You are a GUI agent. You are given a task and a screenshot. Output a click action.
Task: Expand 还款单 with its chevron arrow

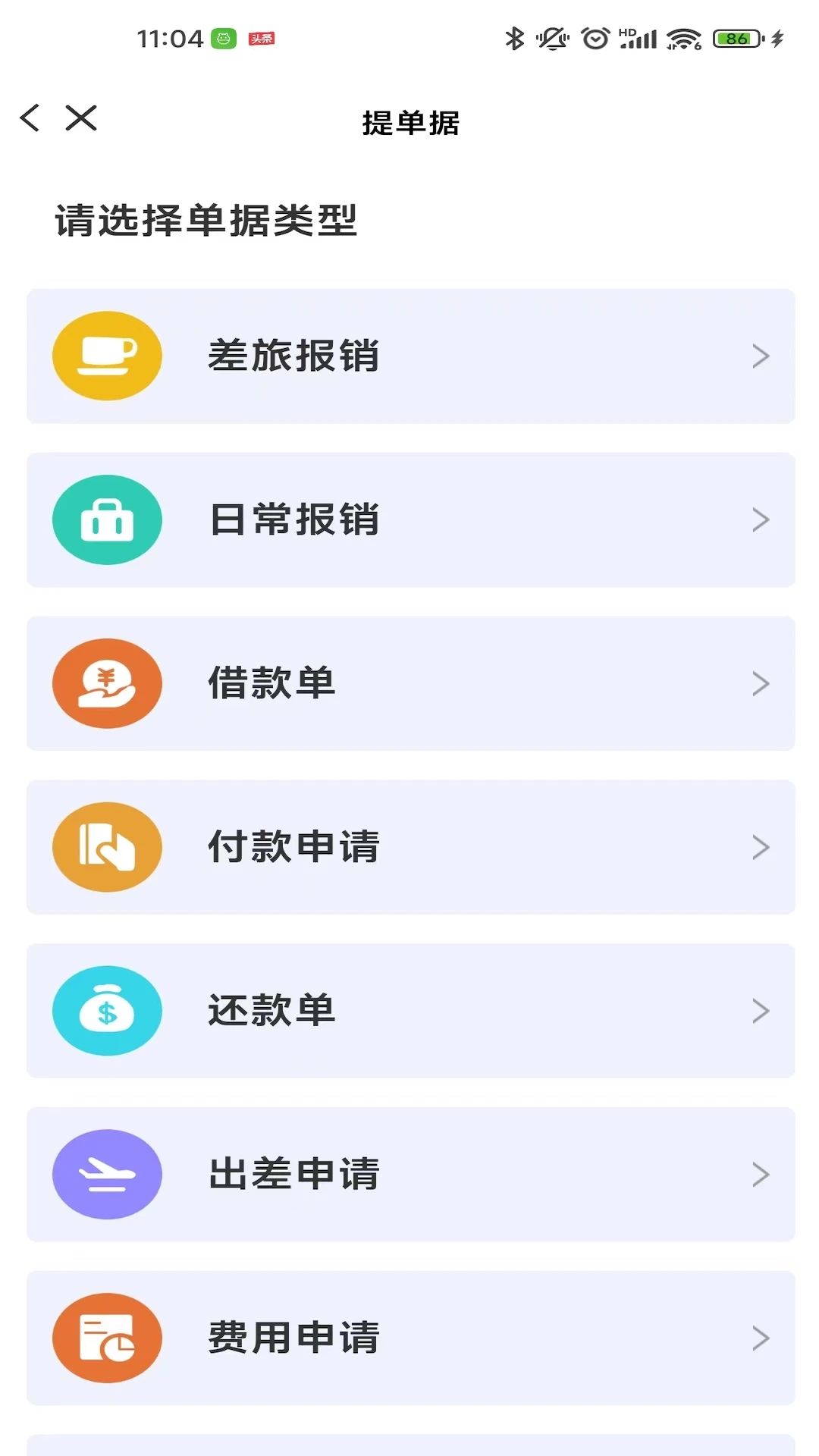[761, 1010]
